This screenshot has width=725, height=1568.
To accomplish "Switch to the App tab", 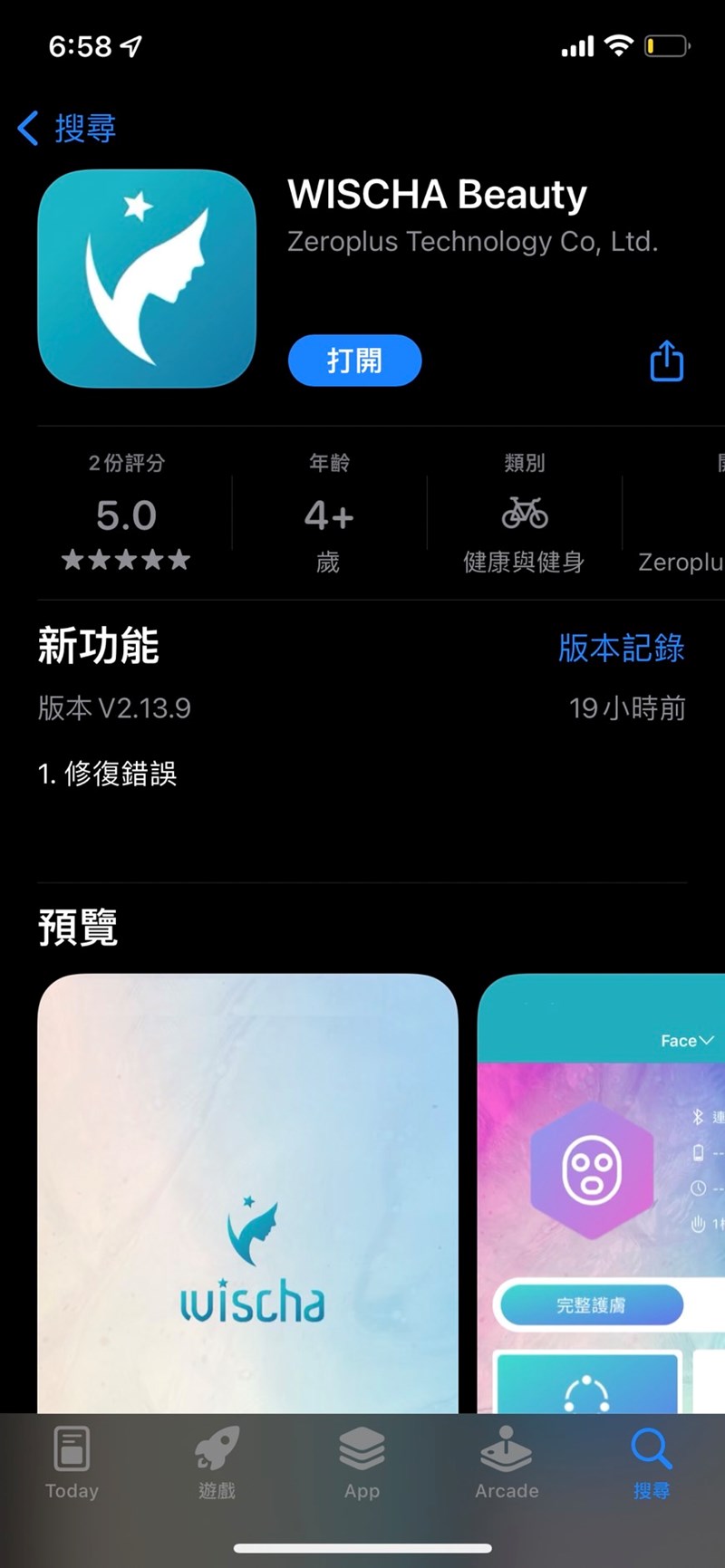I will 362,1462.
